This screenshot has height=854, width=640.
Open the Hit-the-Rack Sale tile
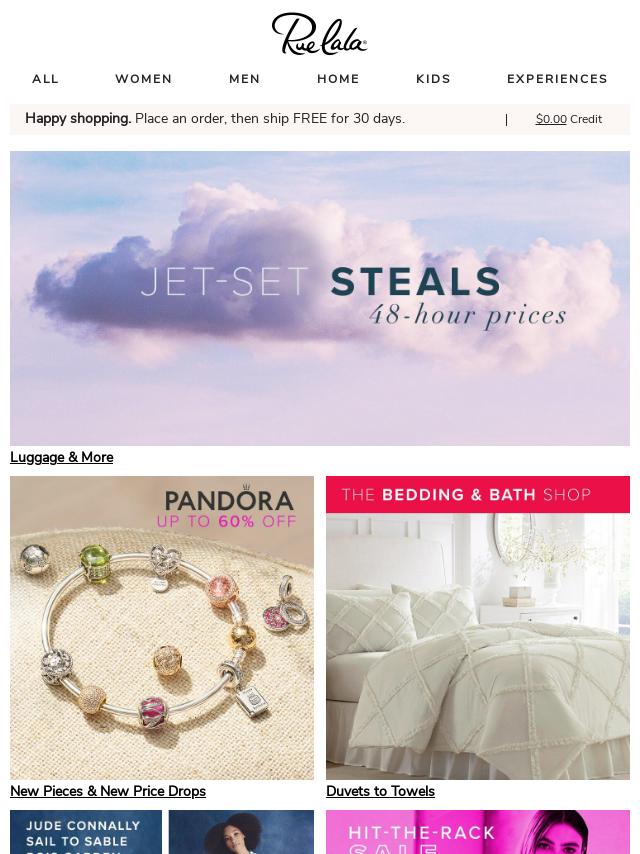click(478, 832)
